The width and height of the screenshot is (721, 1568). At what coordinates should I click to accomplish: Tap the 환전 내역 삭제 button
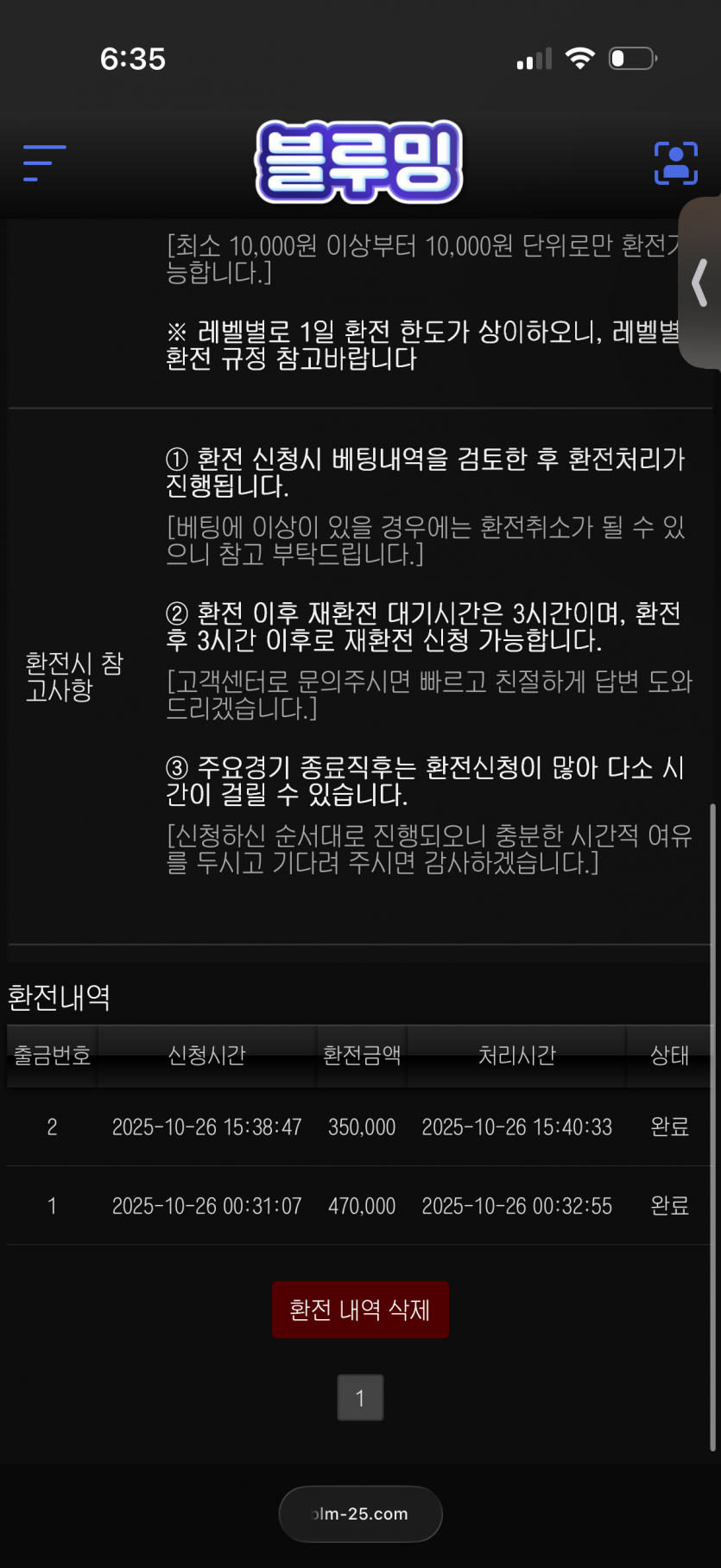click(x=360, y=1310)
